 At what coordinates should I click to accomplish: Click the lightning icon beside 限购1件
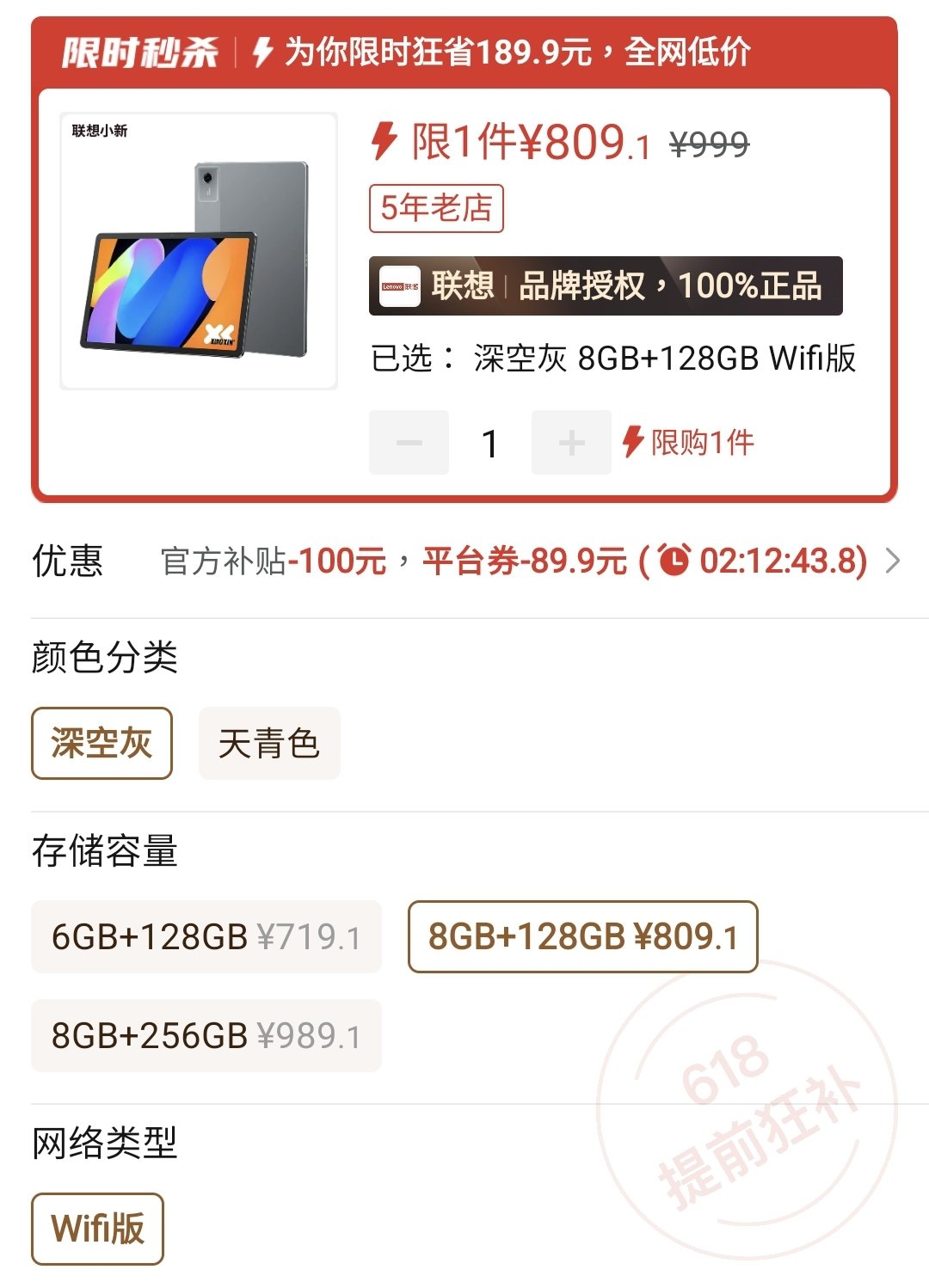[x=634, y=442]
